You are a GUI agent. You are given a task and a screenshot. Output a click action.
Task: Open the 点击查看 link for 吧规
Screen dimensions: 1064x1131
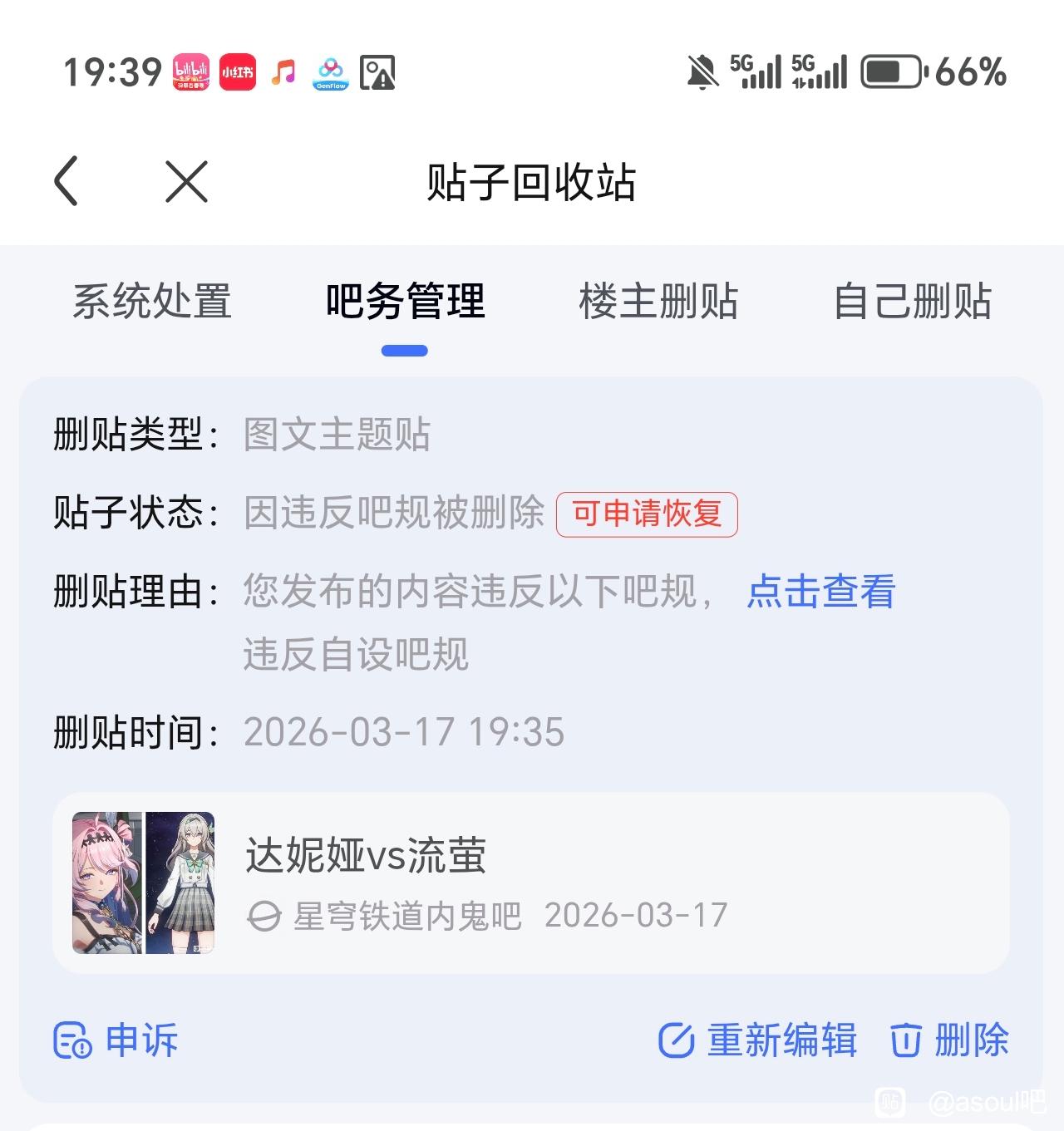821,592
